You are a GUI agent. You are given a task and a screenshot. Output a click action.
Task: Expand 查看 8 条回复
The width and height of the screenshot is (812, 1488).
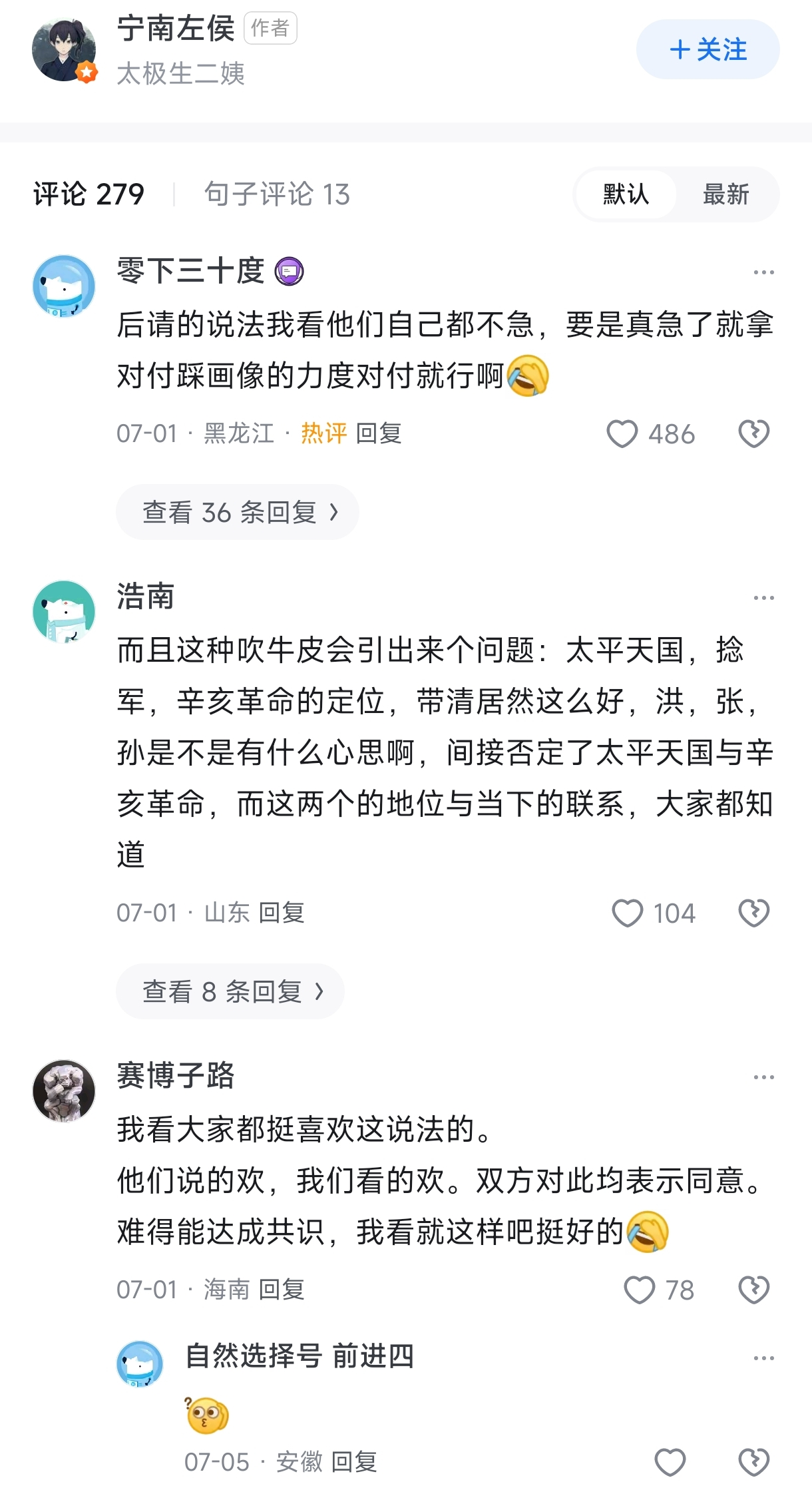(230, 991)
